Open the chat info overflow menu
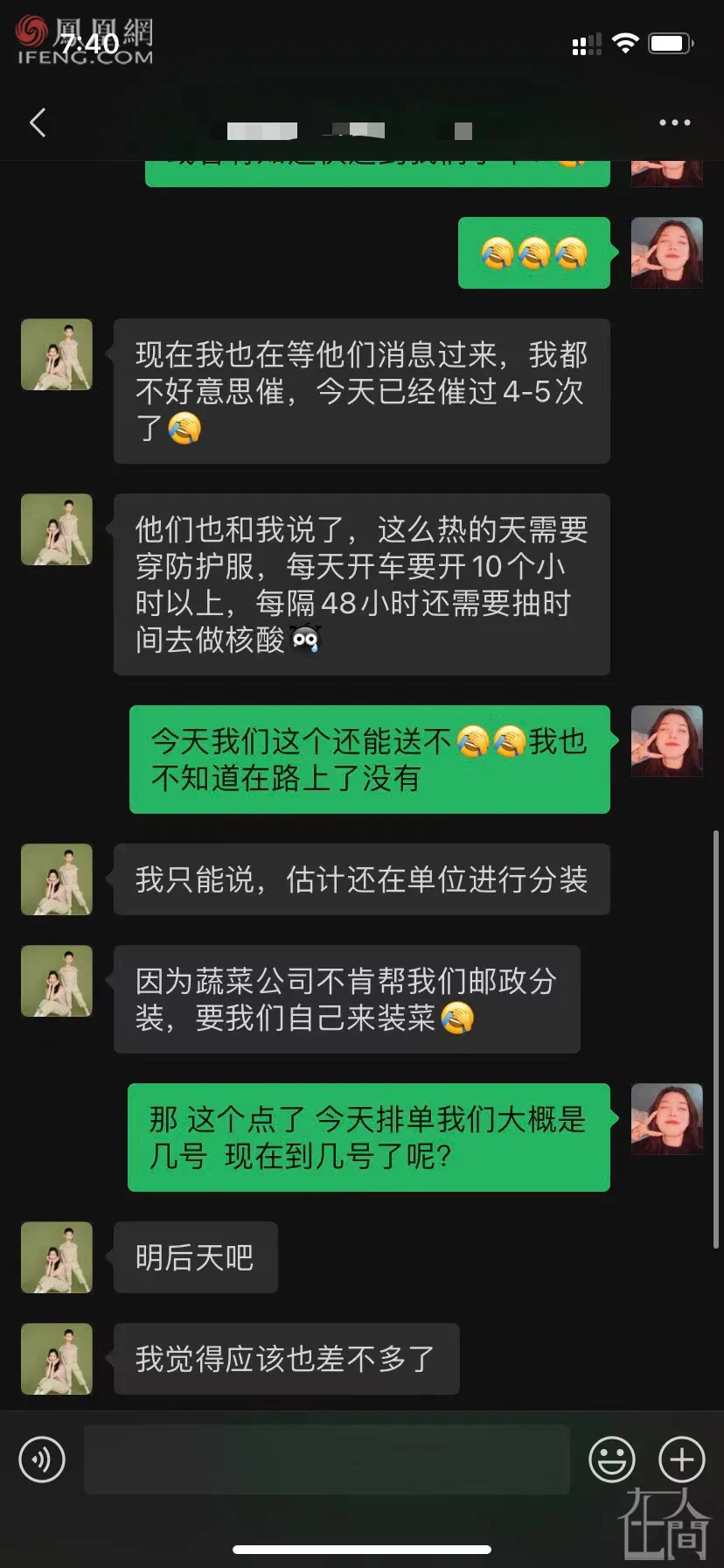 coord(674,122)
